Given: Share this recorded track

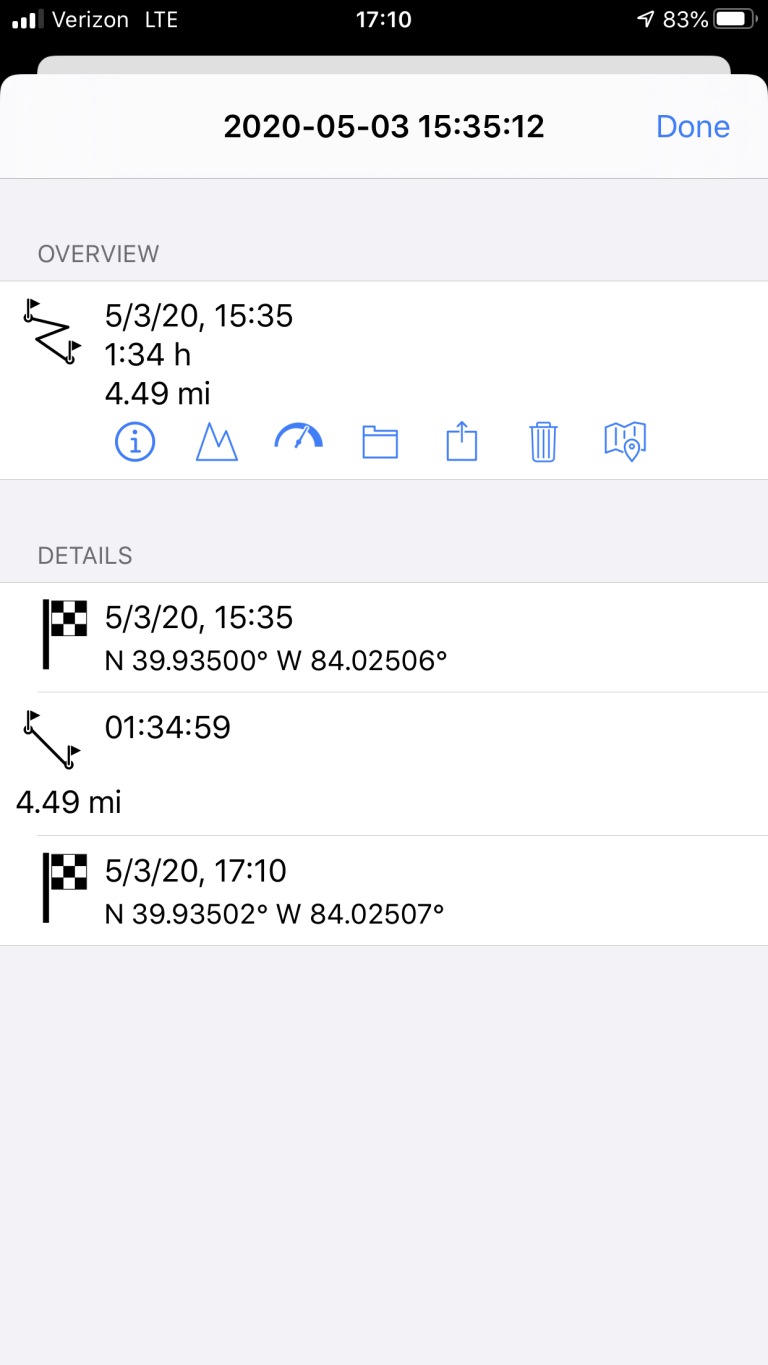Looking at the screenshot, I should (460, 441).
